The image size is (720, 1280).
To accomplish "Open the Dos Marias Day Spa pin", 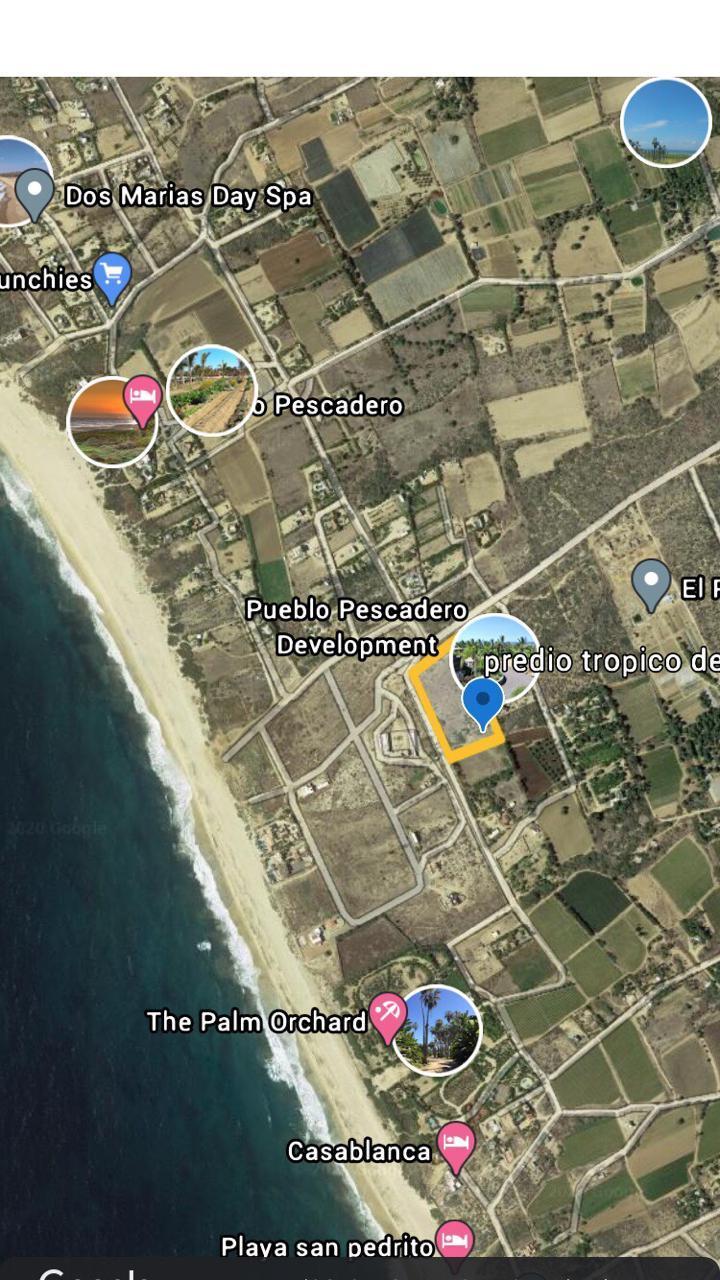I will click(x=35, y=192).
